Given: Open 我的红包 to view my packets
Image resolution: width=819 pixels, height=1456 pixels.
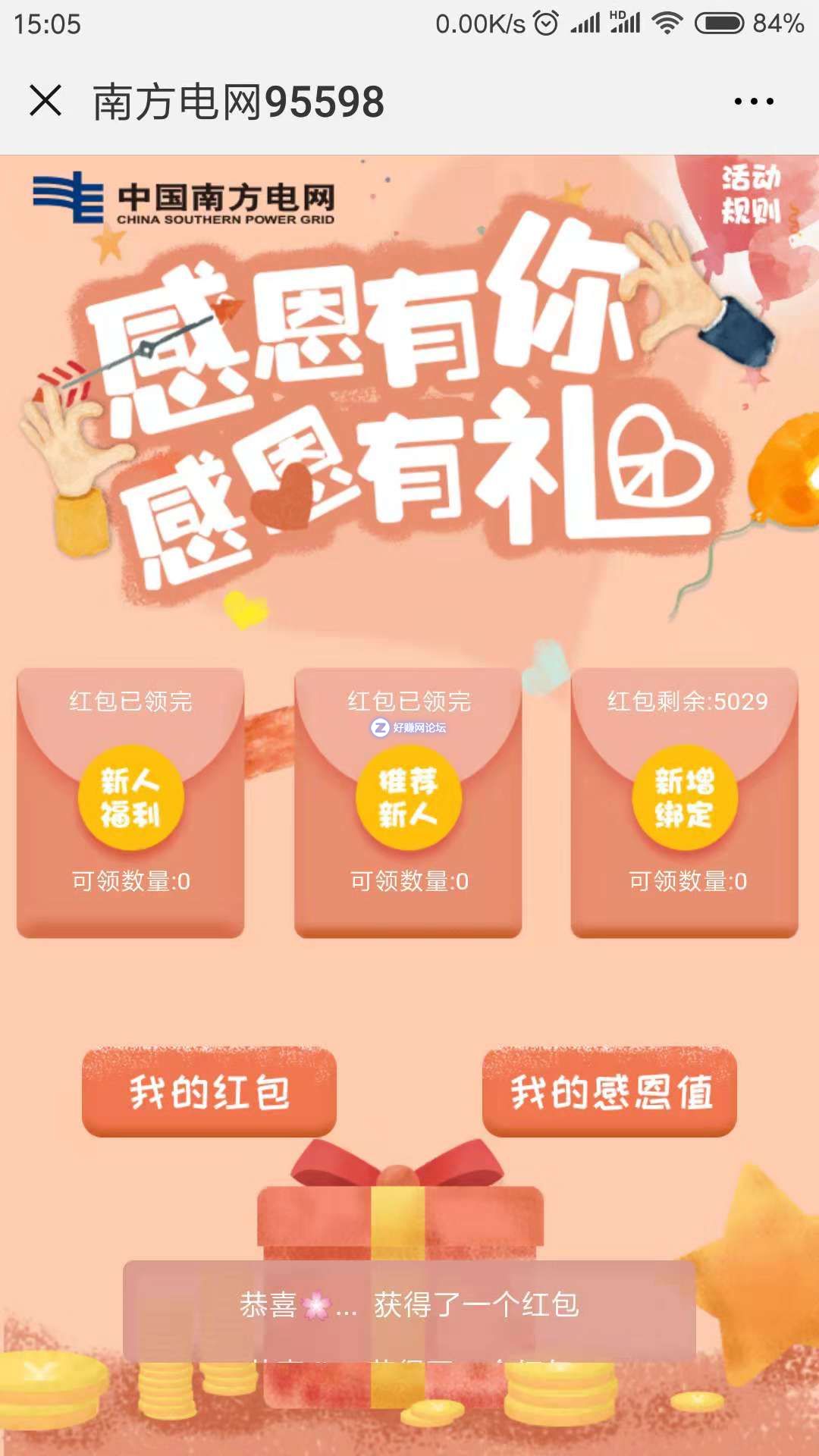Looking at the screenshot, I should tap(209, 1093).
